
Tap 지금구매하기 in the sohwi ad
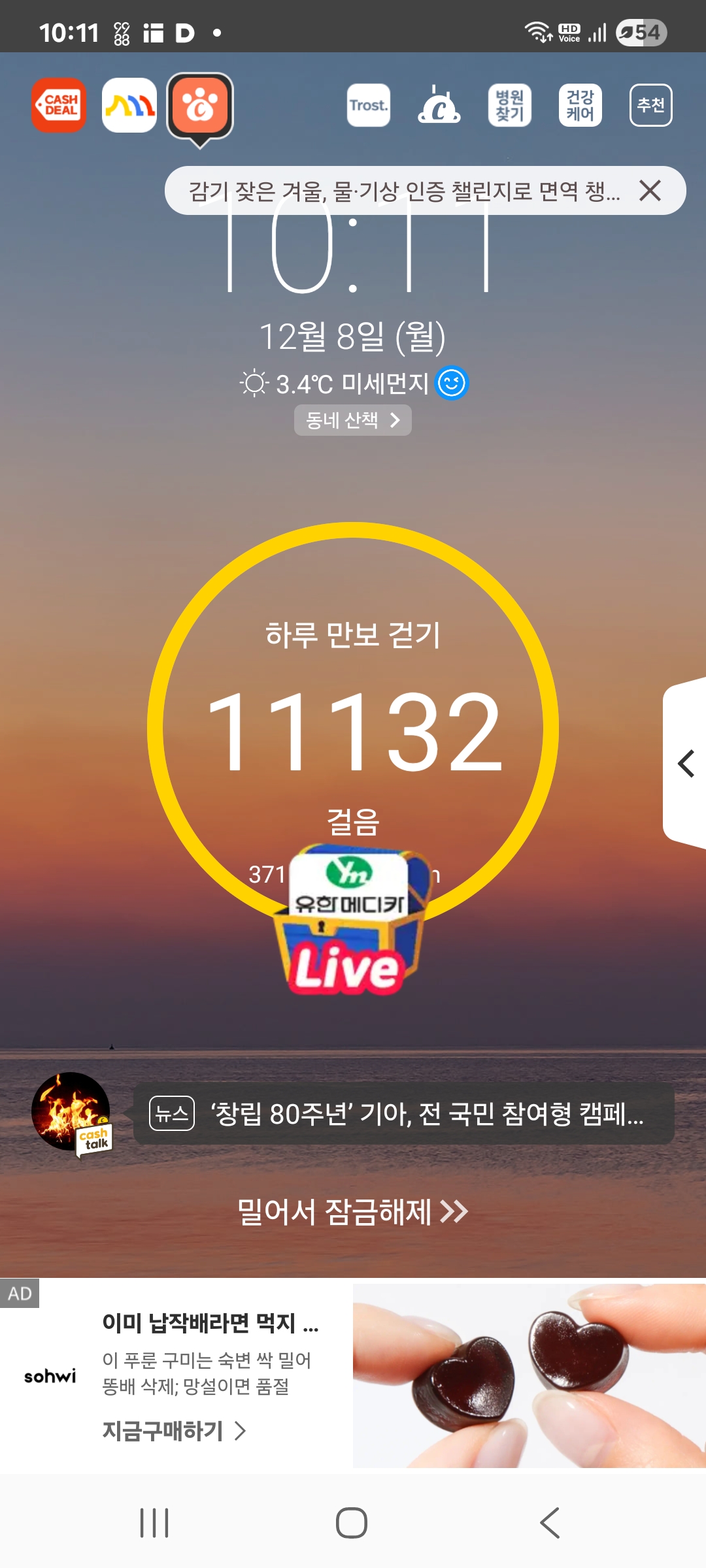coord(174,1431)
